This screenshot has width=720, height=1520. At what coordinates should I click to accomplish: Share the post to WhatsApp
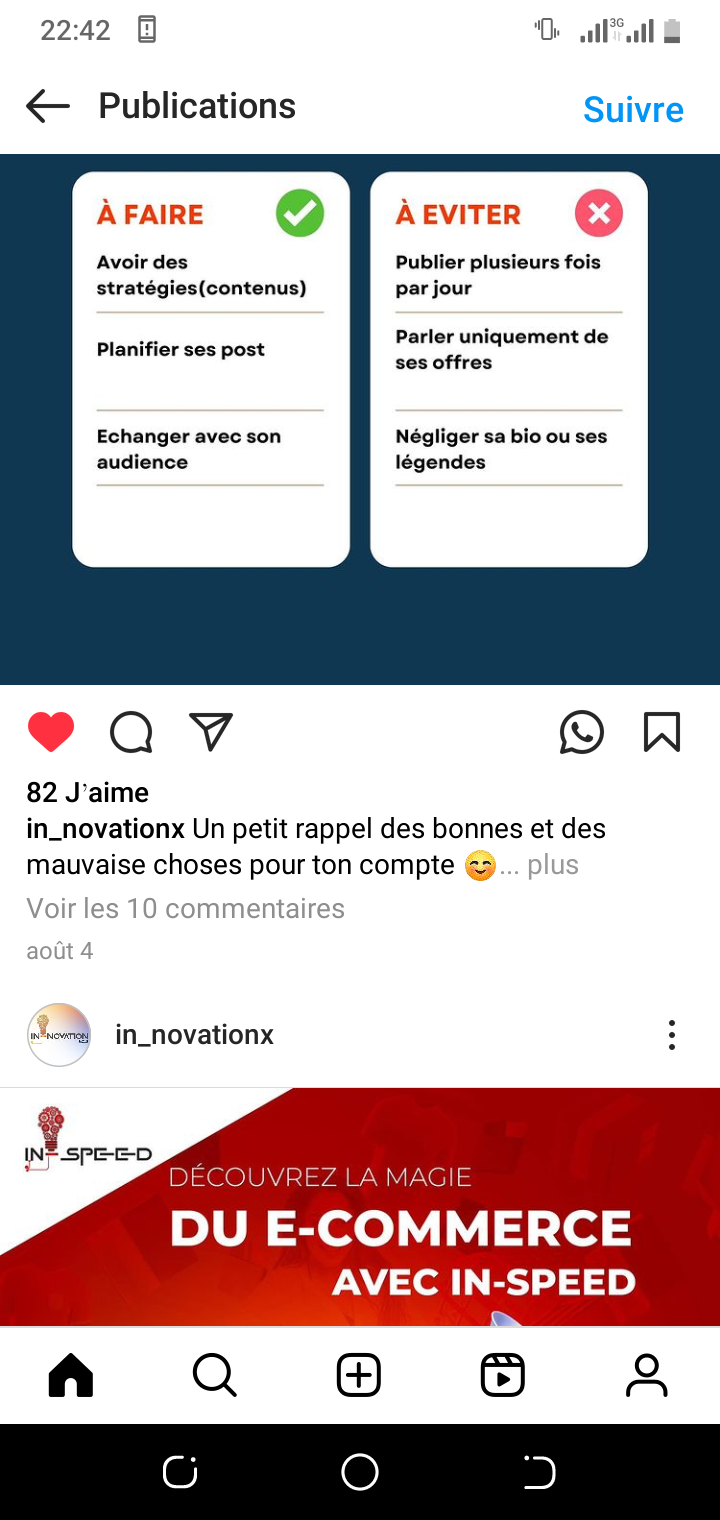click(x=581, y=732)
